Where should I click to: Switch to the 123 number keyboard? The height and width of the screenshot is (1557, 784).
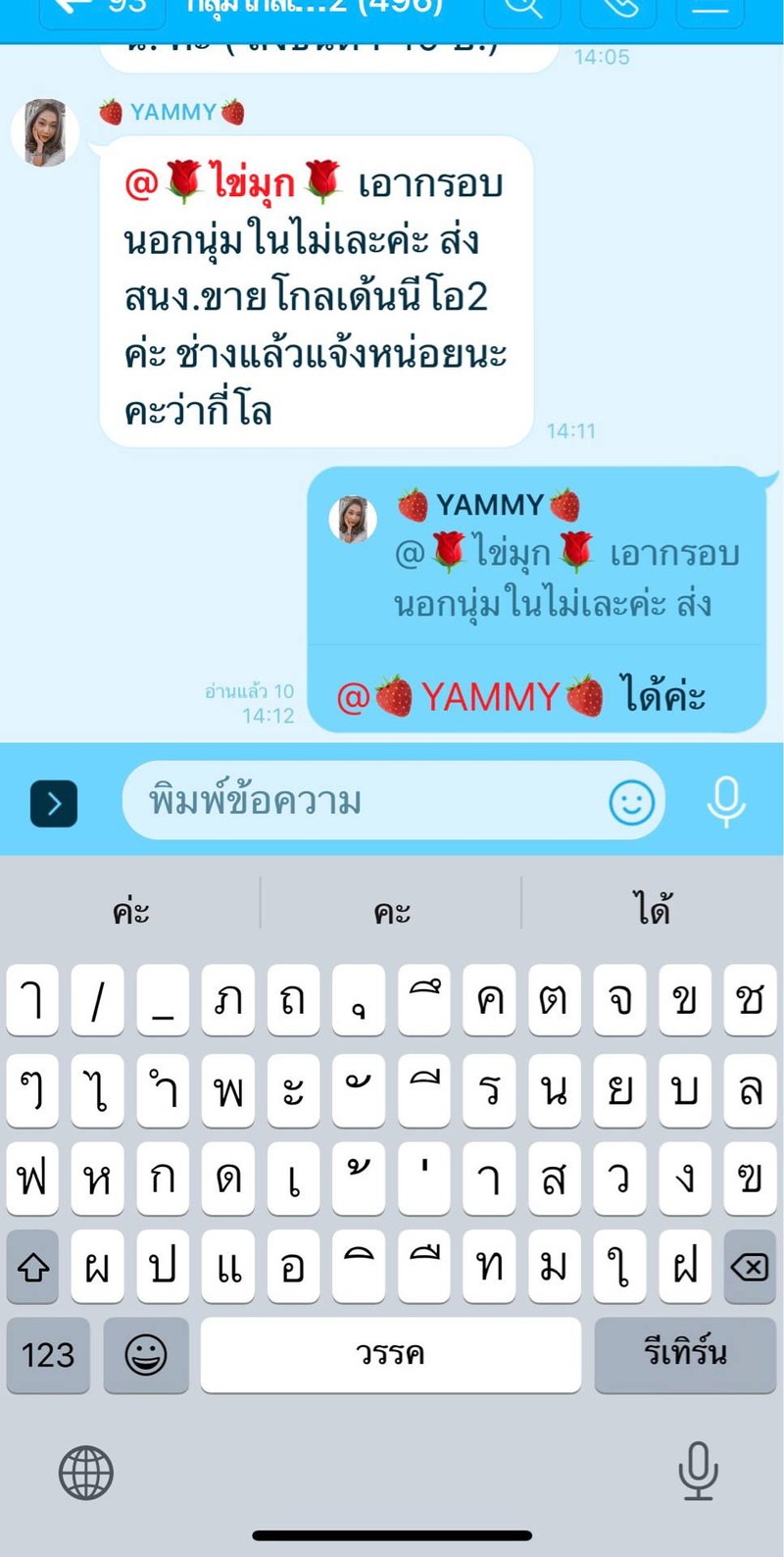pyautogui.click(x=48, y=1355)
